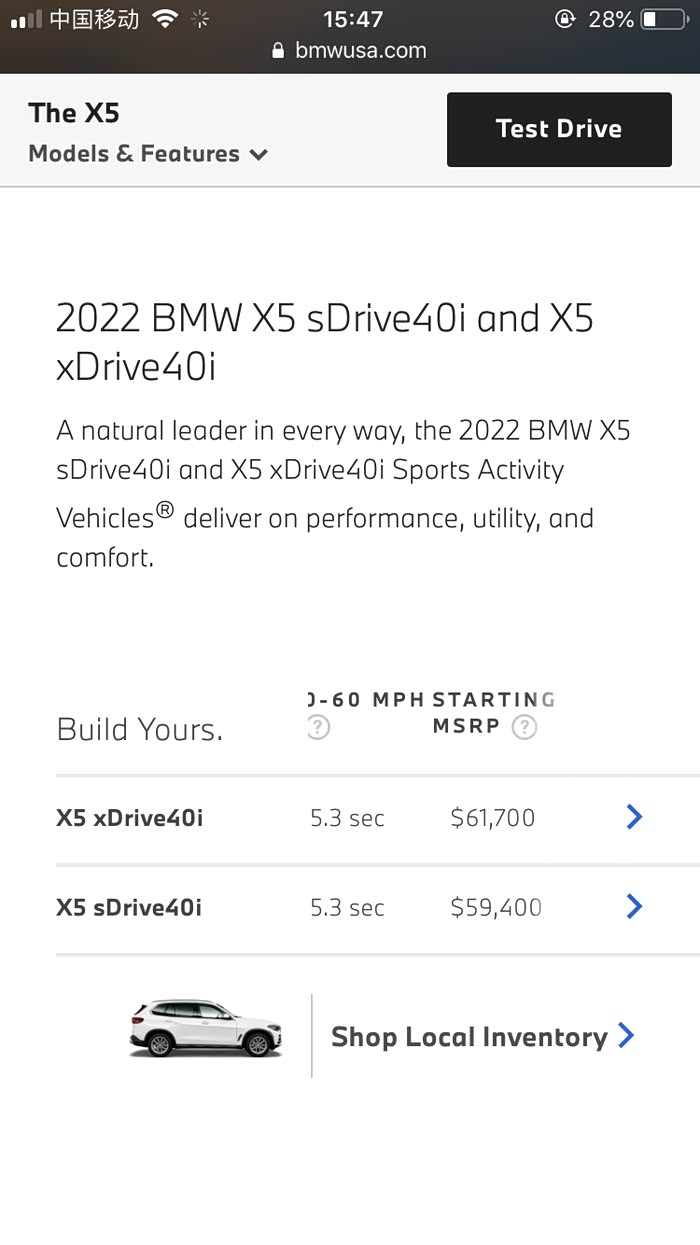Tap the bmwusa.com address bar
The image size is (700, 1245).
tap(349, 50)
